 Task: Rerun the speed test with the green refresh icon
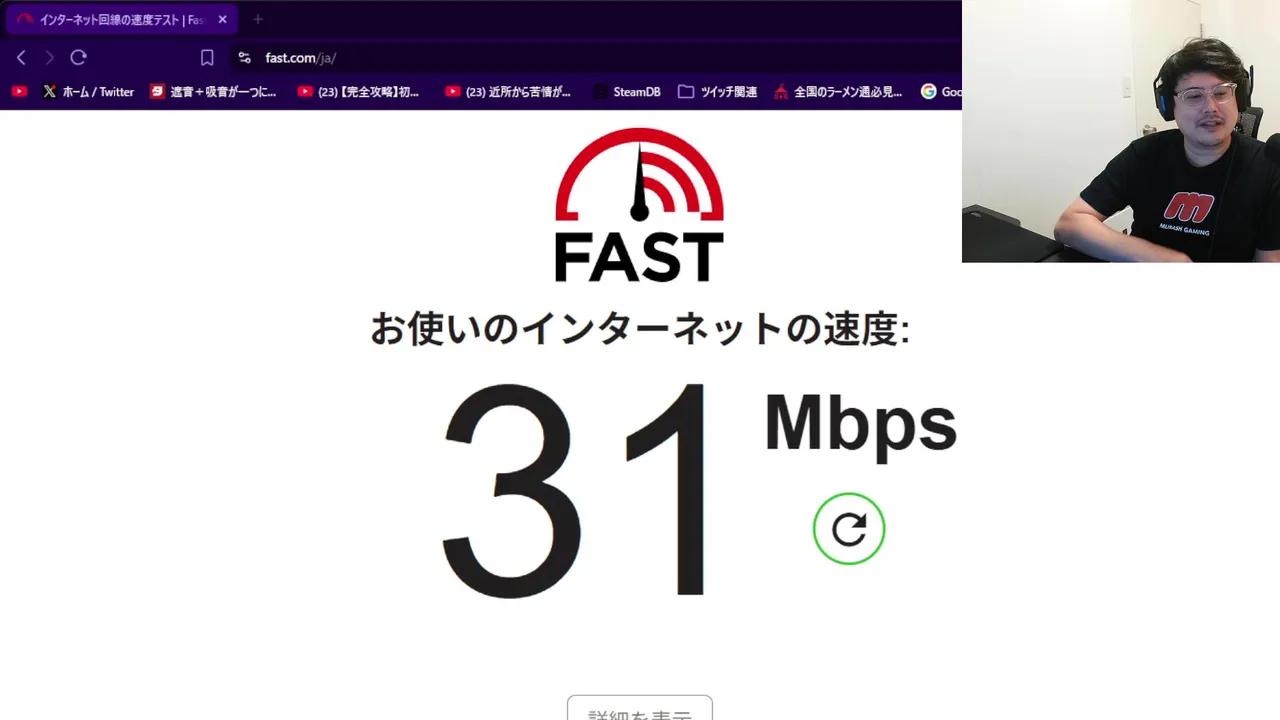pyautogui.click(x=849, y=529)
